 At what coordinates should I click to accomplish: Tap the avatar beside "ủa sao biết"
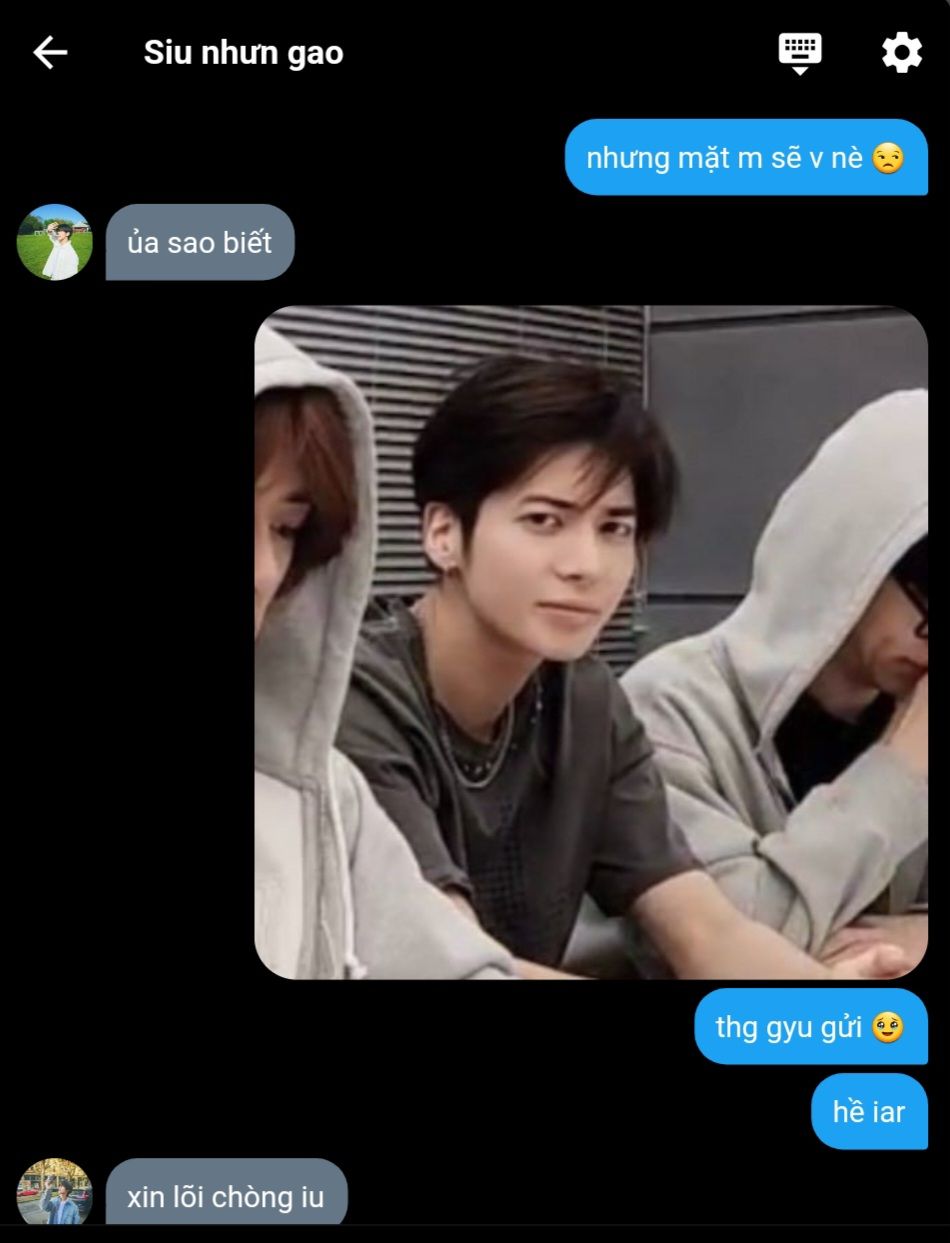55,242
